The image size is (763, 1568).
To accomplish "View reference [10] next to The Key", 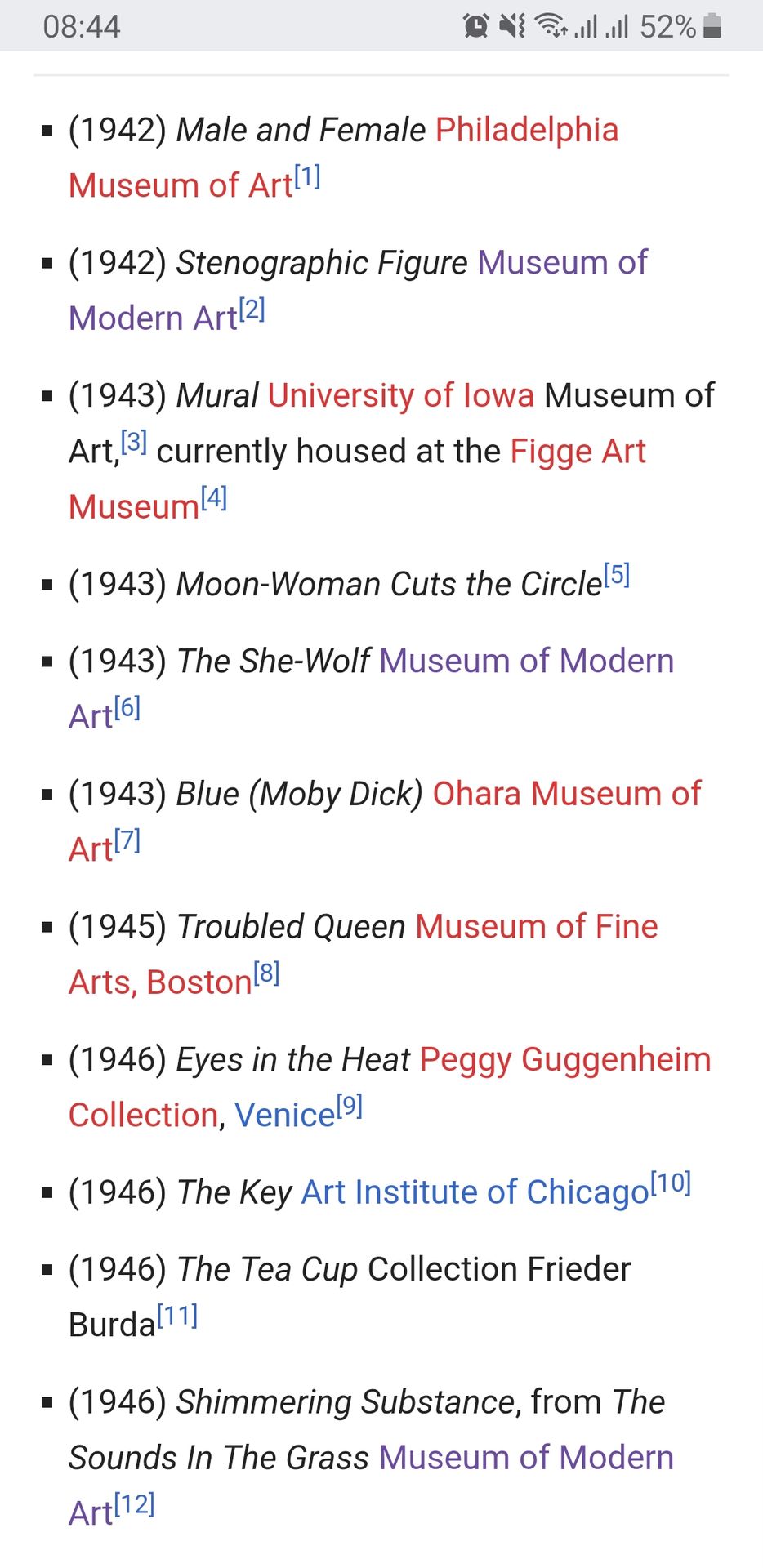I will pos(671,1183).
